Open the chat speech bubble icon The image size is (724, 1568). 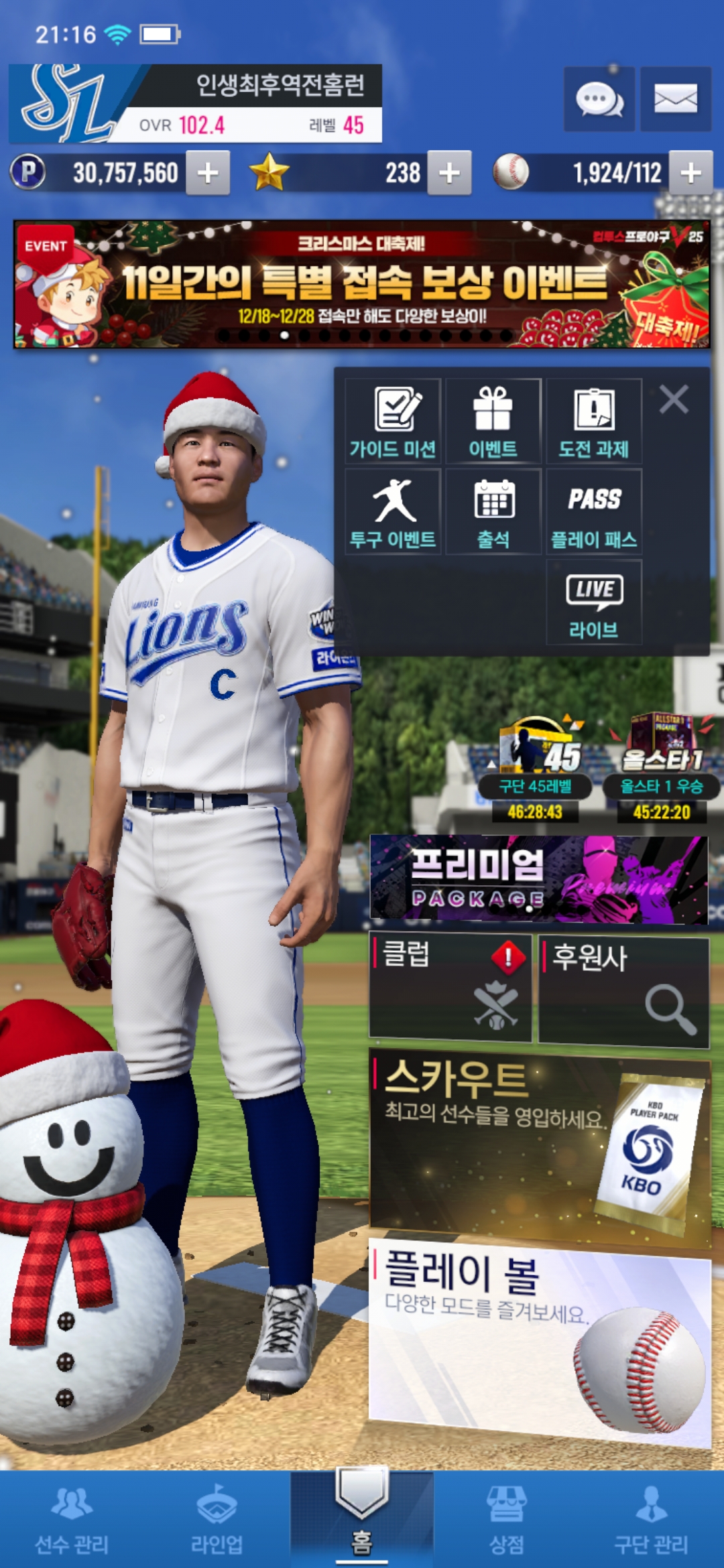click(x=599, y=100)
